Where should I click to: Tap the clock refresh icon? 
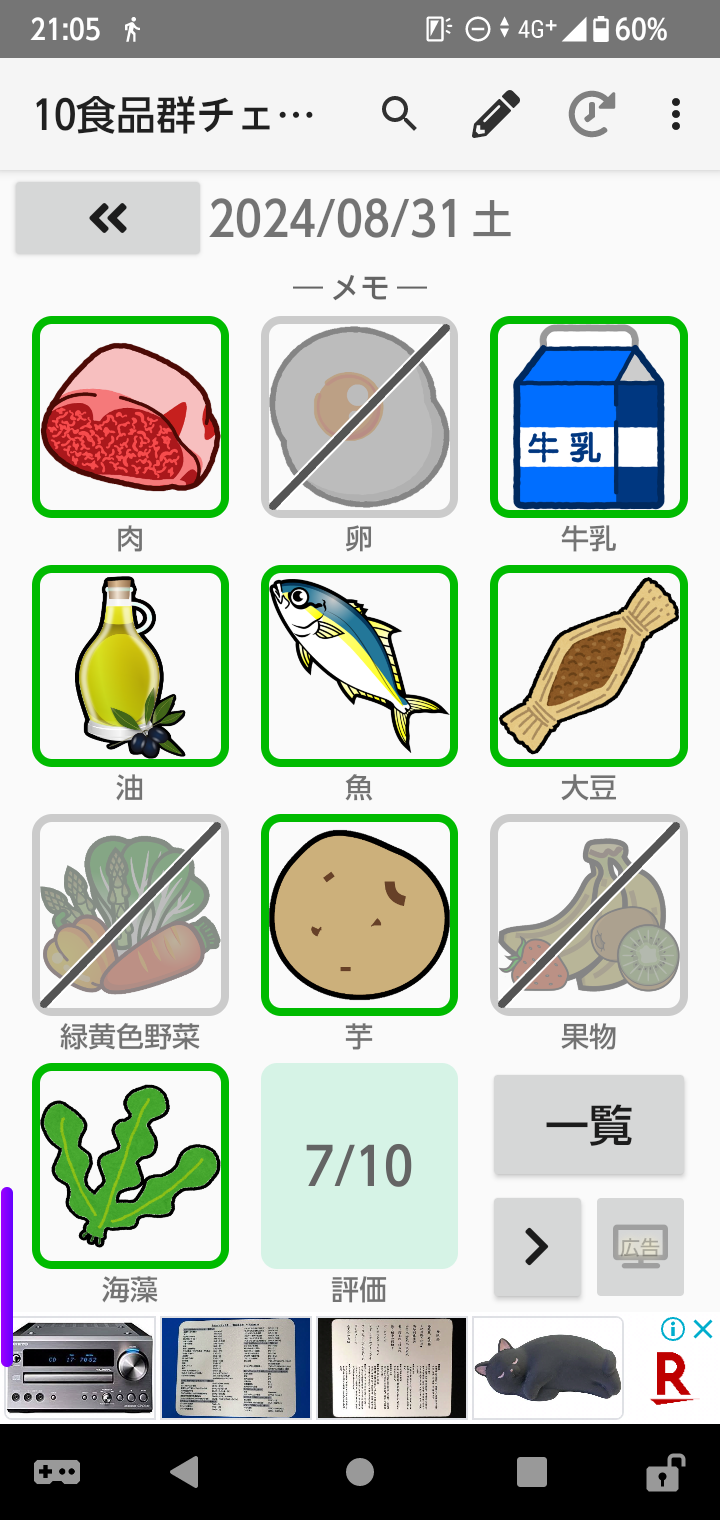coord(591,115)
